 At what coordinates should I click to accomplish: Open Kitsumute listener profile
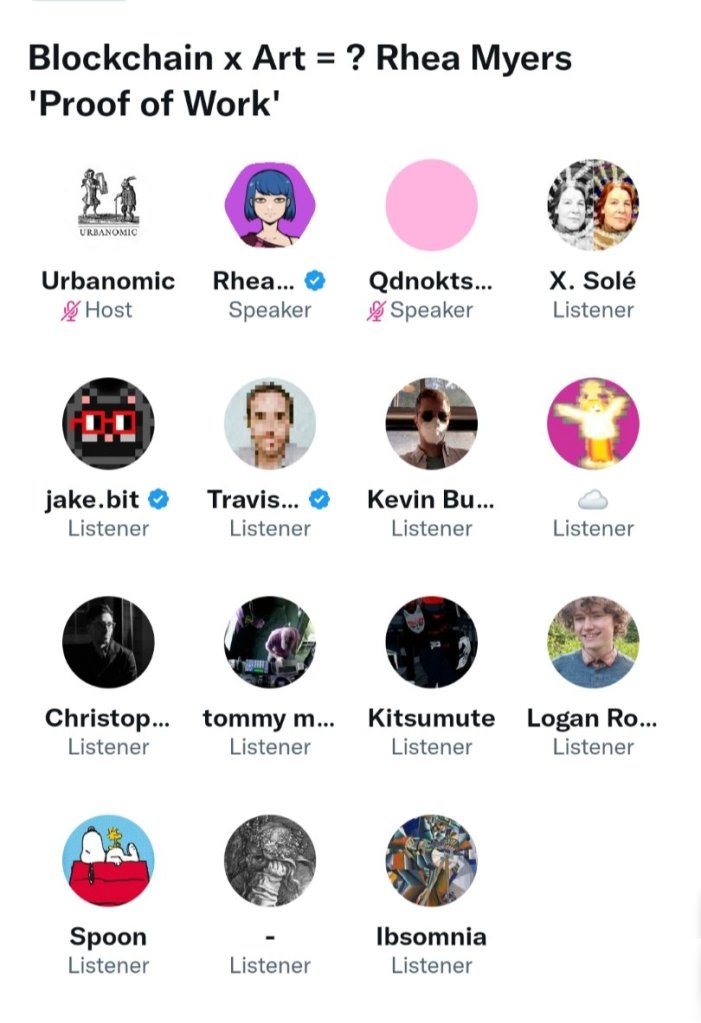[x=431, y=642]
